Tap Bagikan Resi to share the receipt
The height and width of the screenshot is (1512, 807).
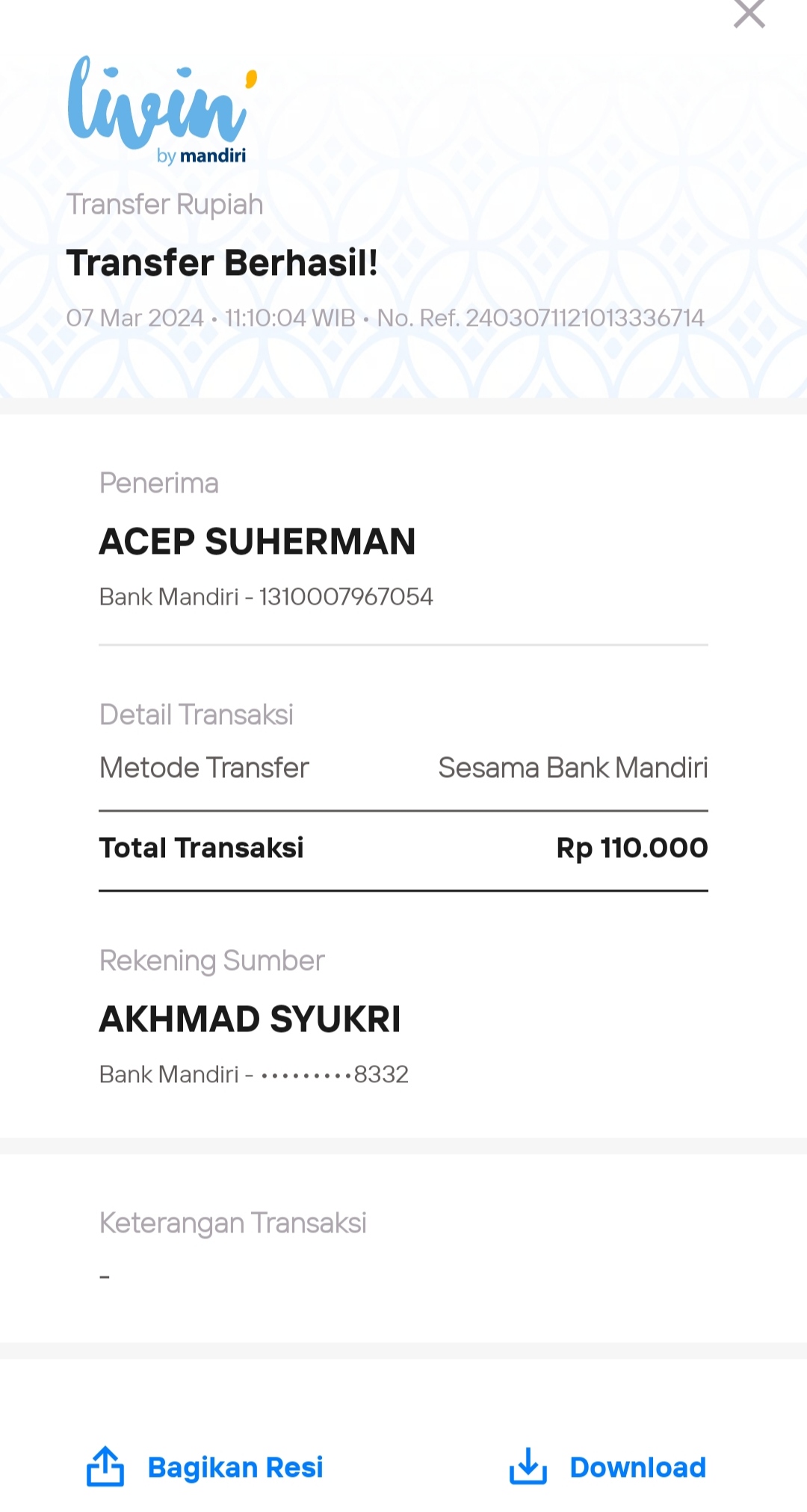tap(205, 1467)
